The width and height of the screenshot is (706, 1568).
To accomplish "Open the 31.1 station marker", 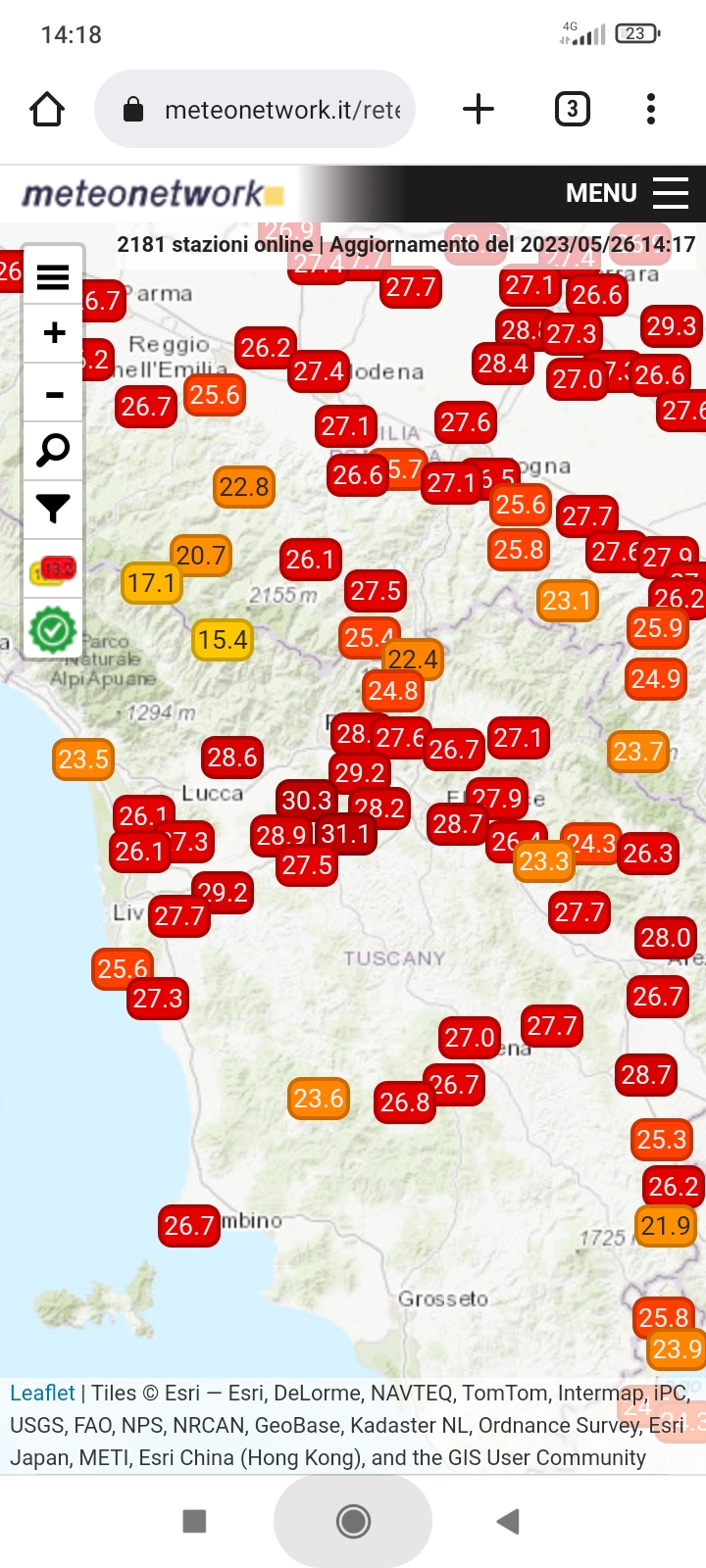I will point(346,835).
